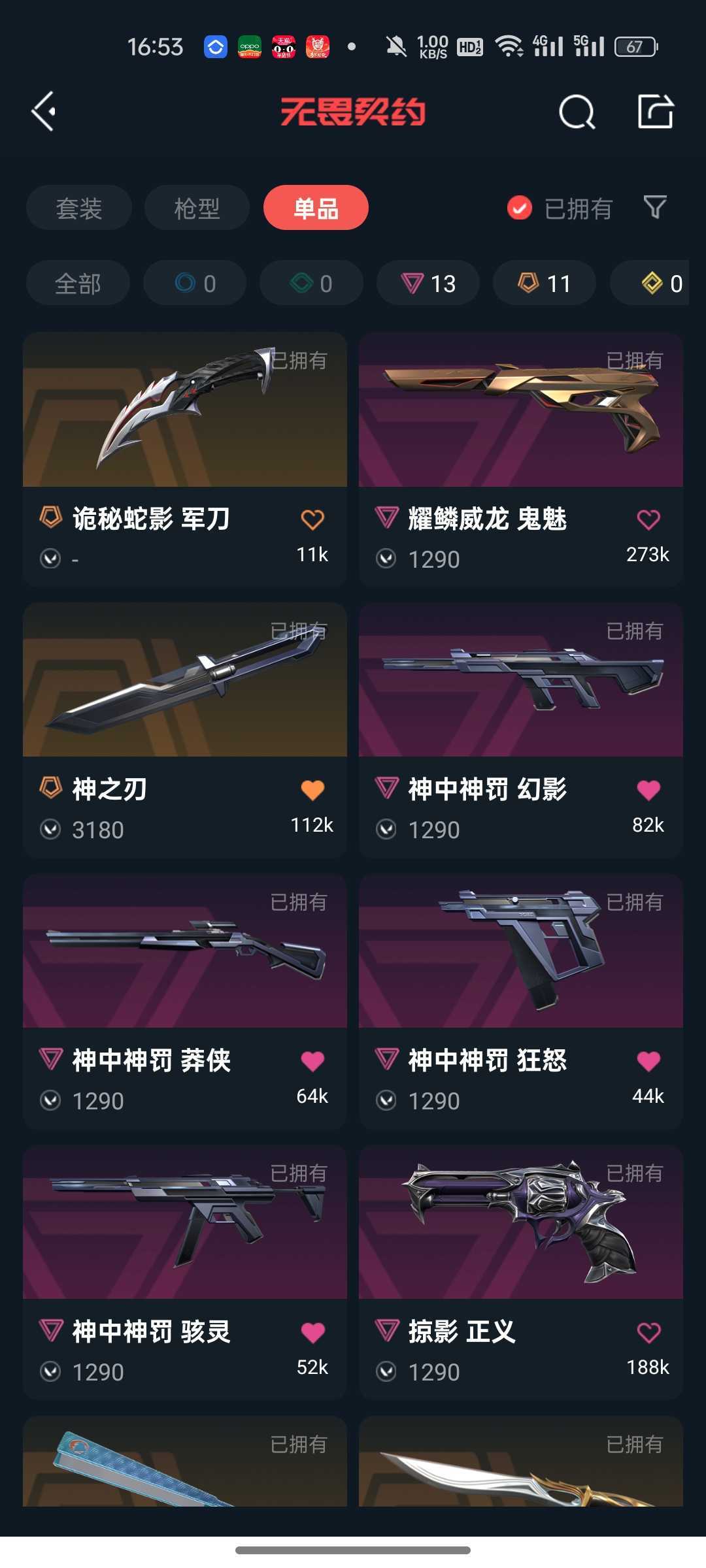Open the 诡秘蛇影 军刀 skin card
The width and height of the screenshot is (706, 1568).
(x=185, y=459)
